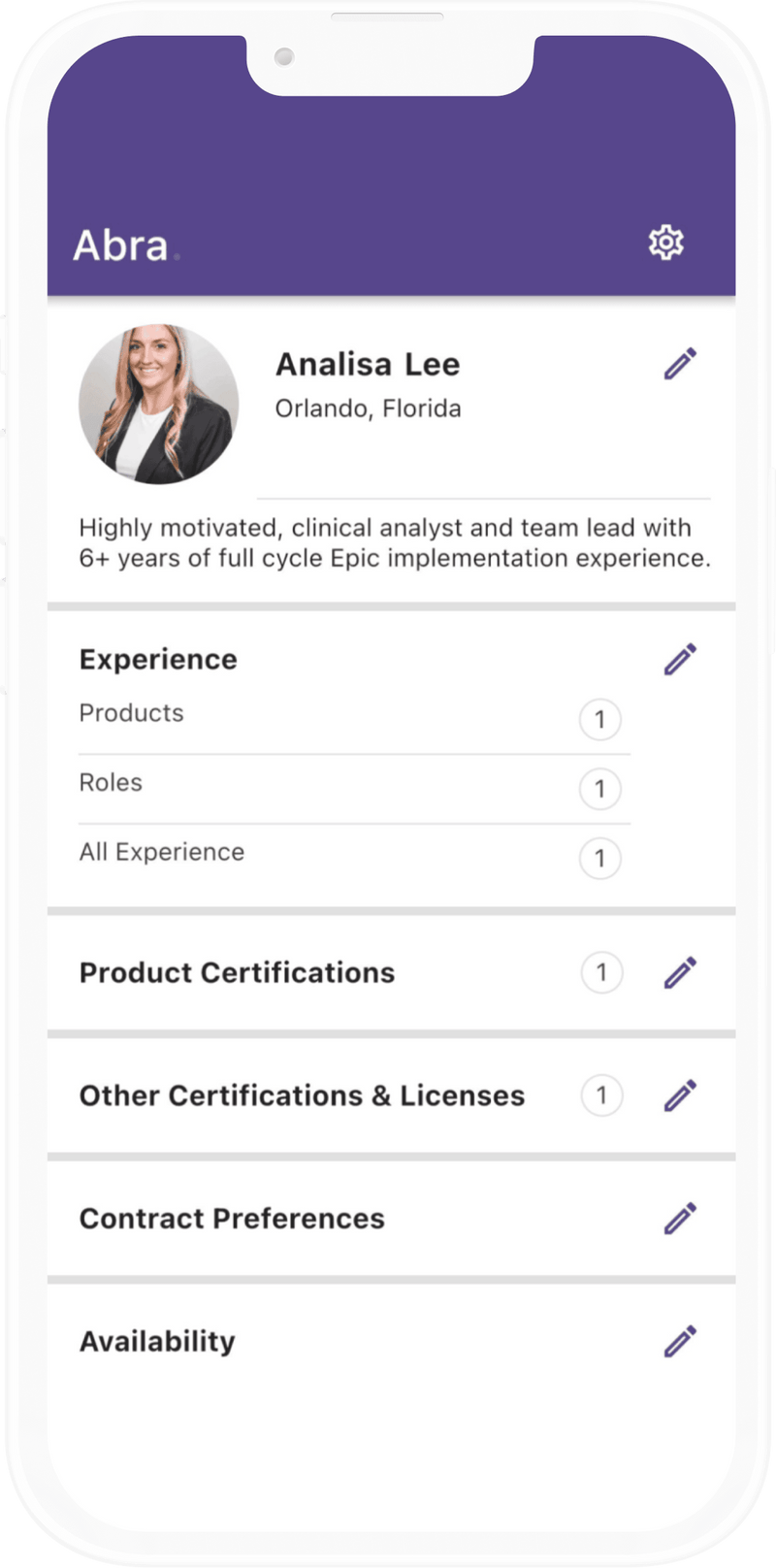This screenshot has width=776, height=1568.
Task: Open the settings gear icon
Action: pos(666,242)
